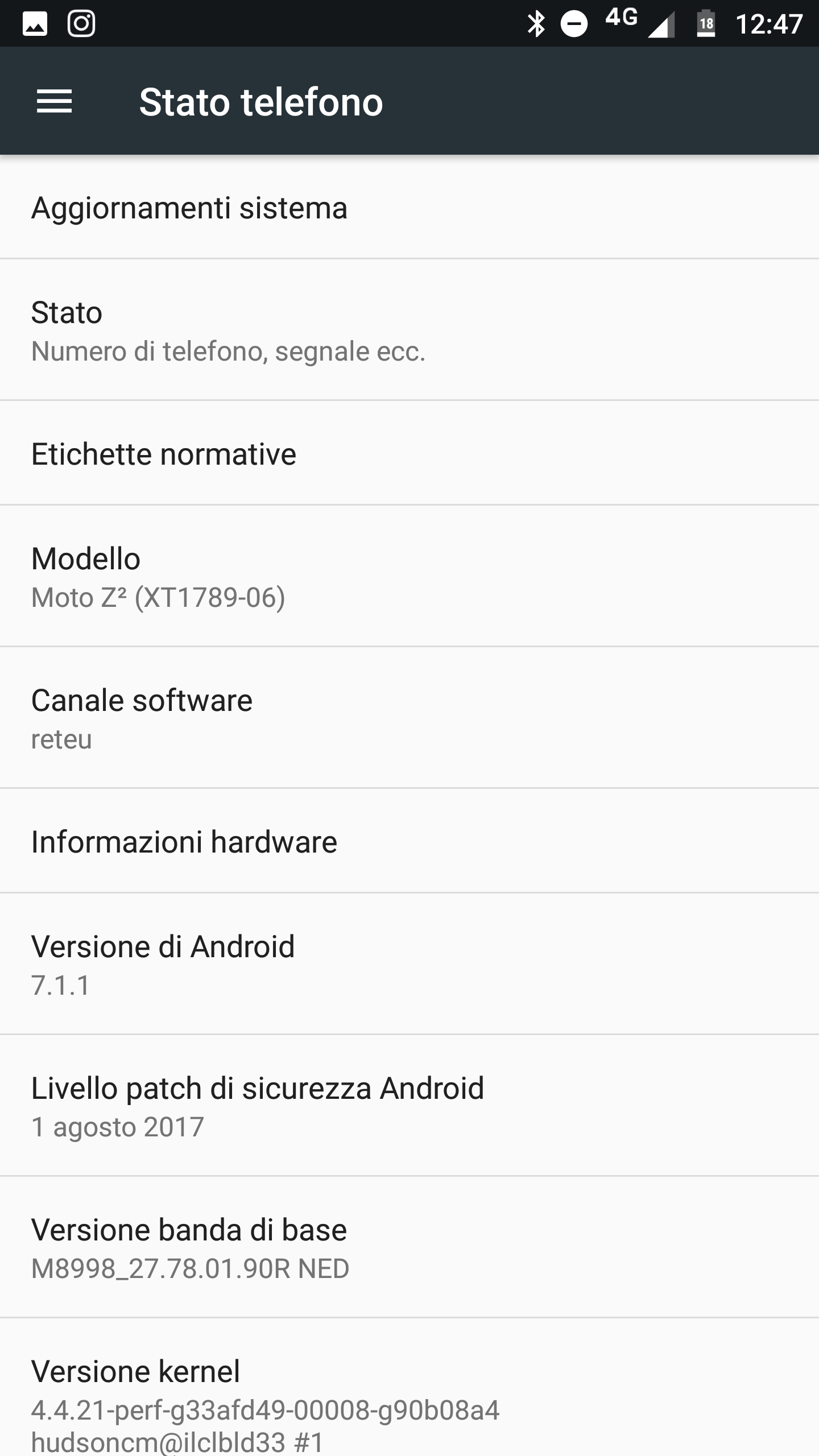Open Informazioni hardware
The width and height of the screenshot is (819, 1456).
409,841
